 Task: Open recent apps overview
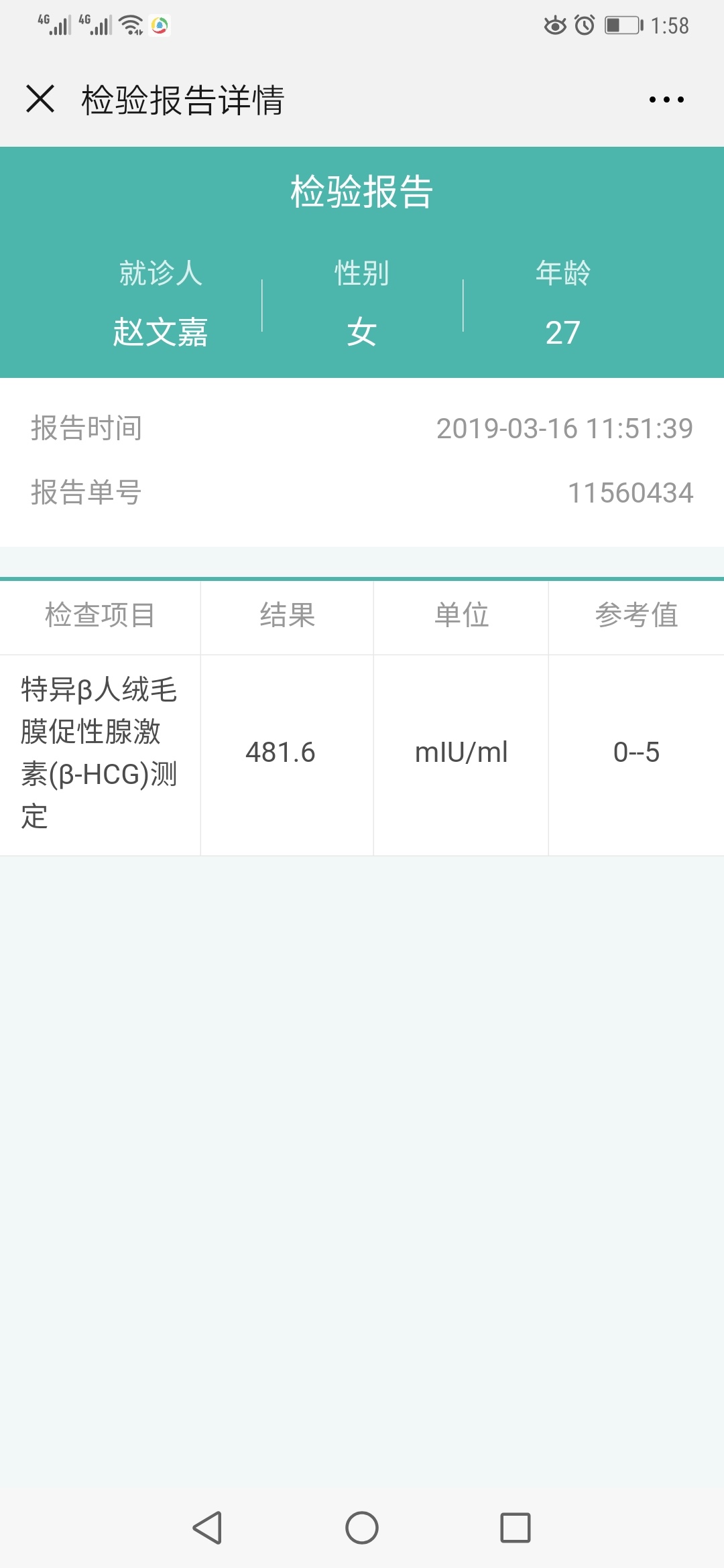(x=516, y=1528)
